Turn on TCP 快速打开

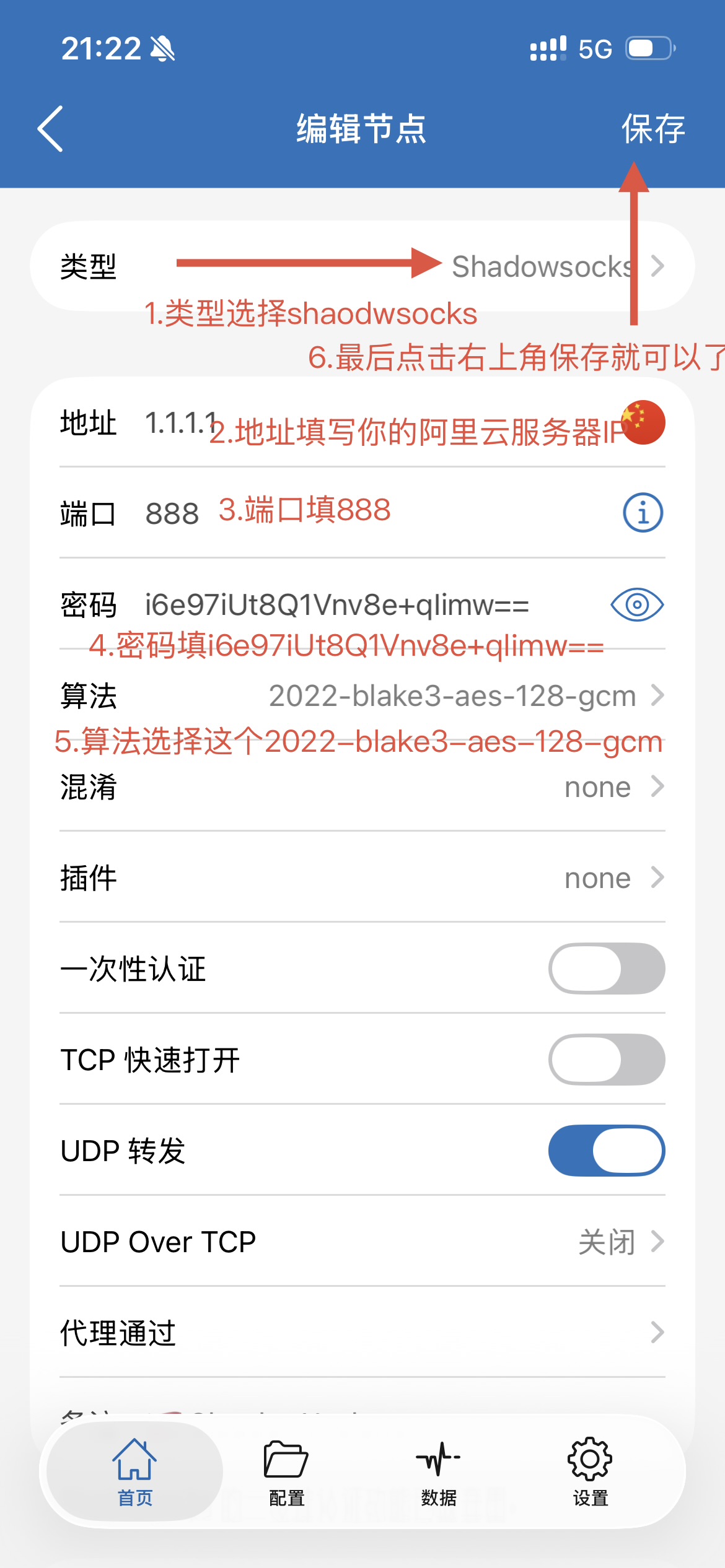click(607, 1060)
